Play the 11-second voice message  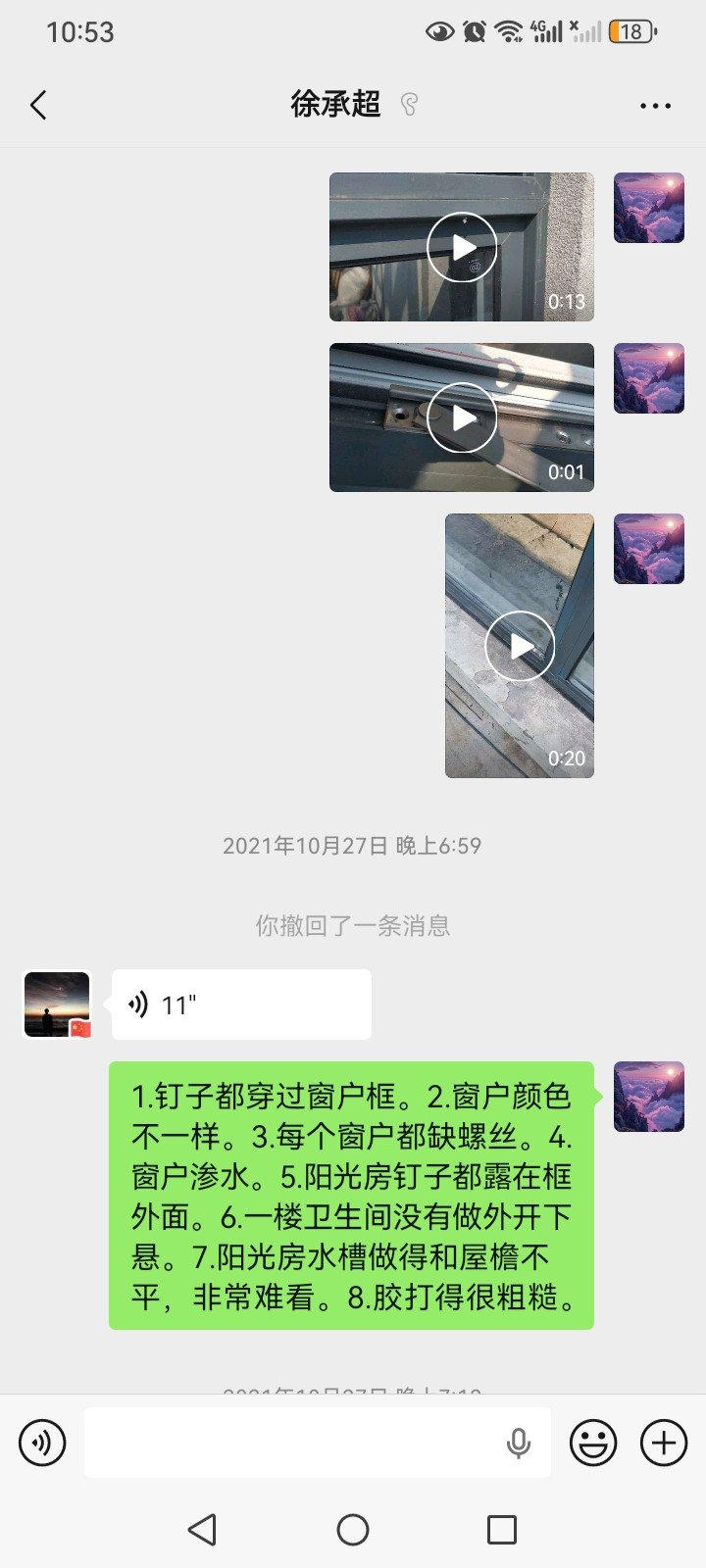(x=241, y=1004)
